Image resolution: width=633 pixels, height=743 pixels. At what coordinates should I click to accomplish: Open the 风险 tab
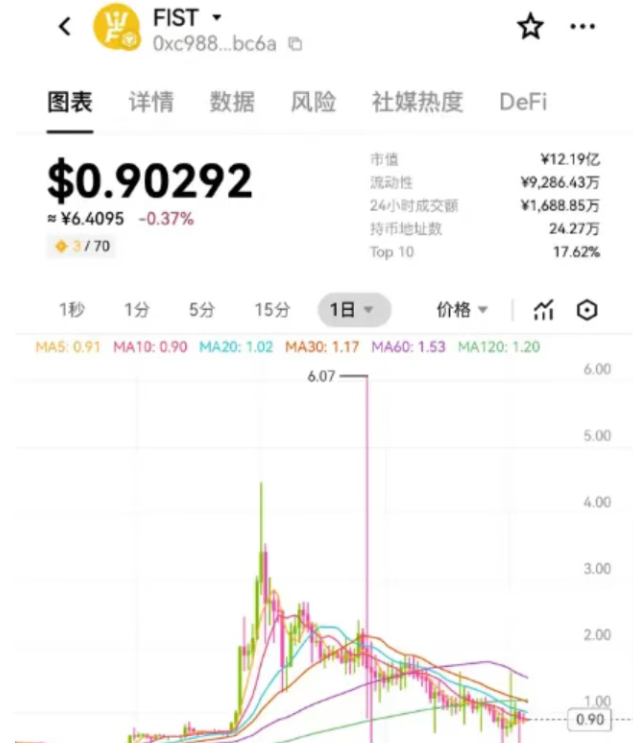coord(313,102)
